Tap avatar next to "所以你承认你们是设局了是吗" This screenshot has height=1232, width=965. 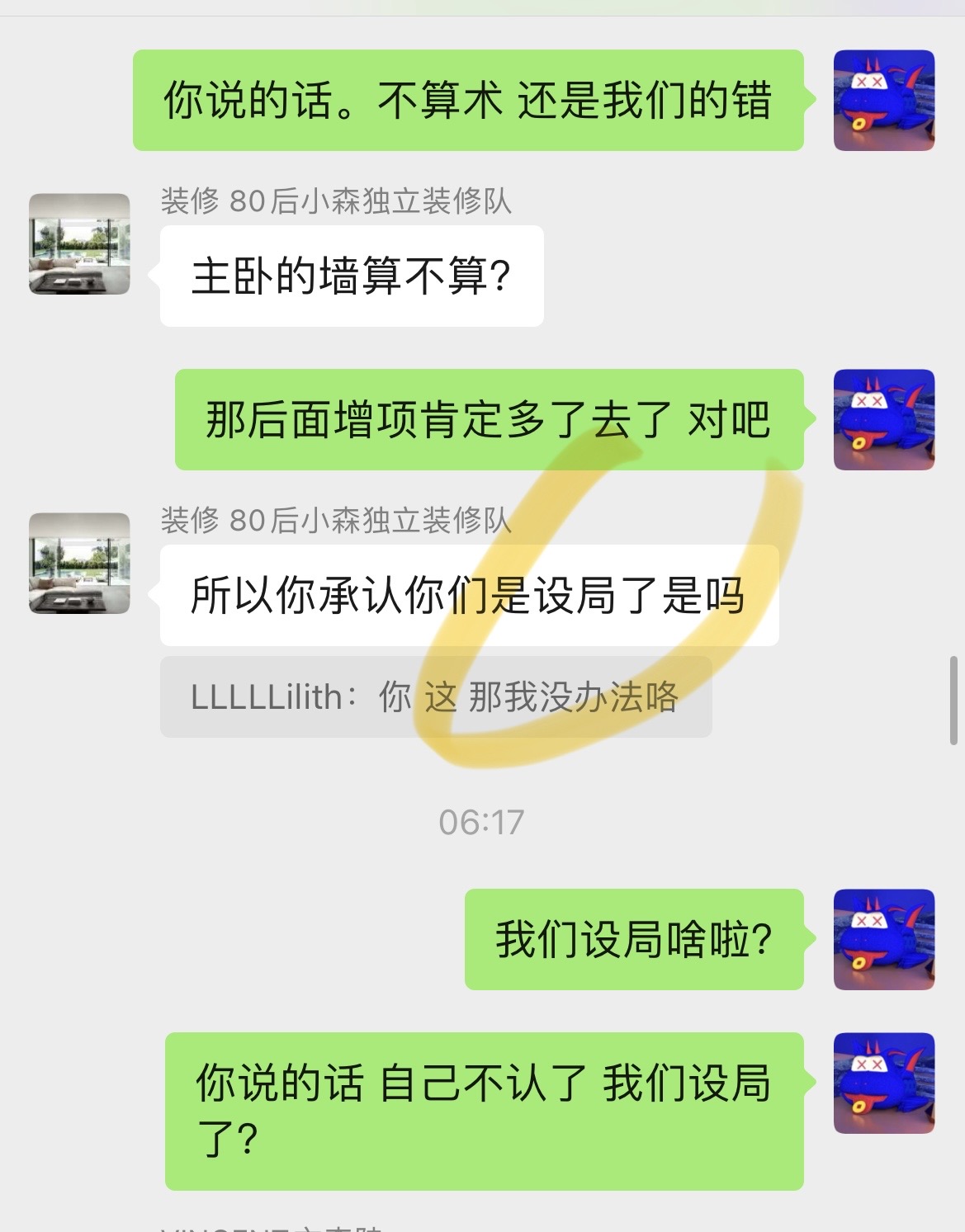(79, 564)
